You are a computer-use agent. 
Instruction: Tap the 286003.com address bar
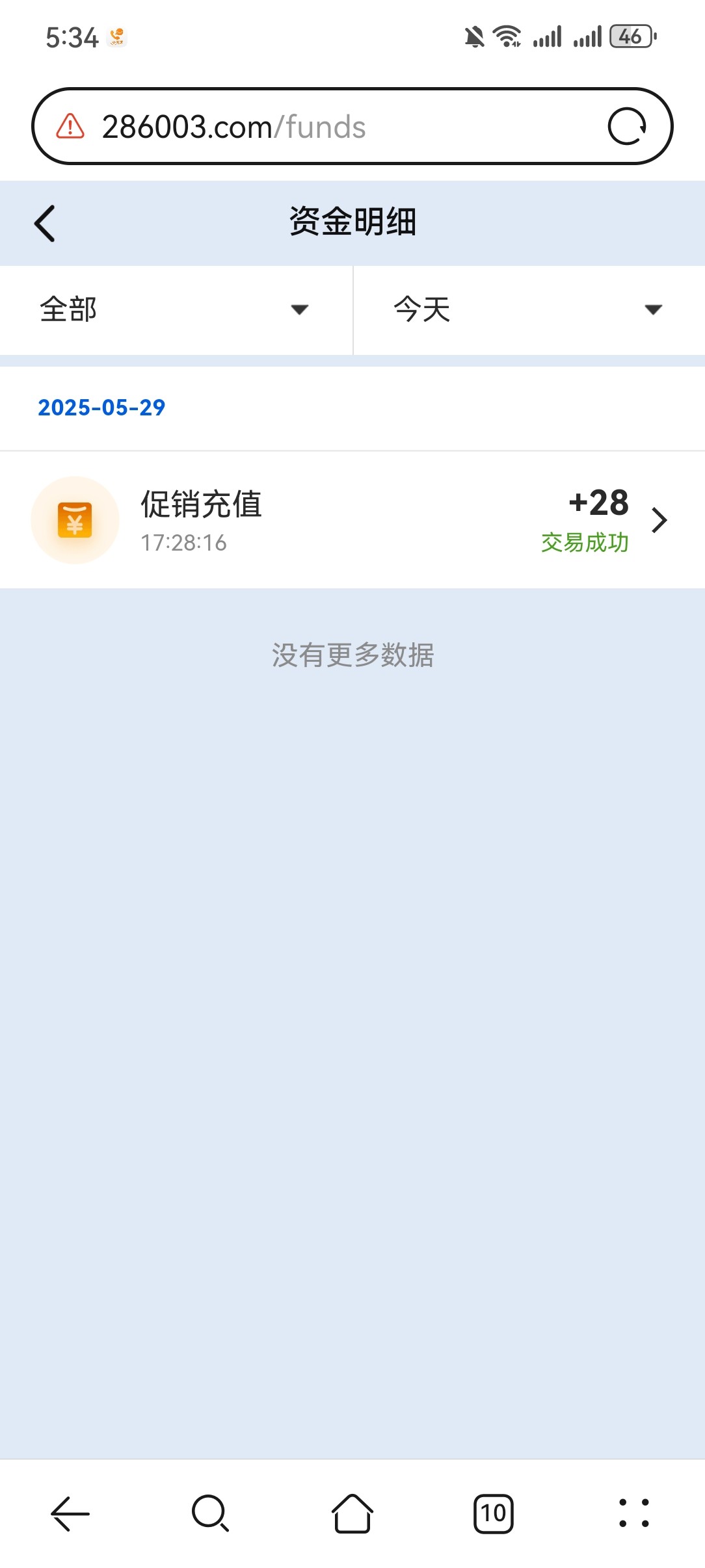325,126
